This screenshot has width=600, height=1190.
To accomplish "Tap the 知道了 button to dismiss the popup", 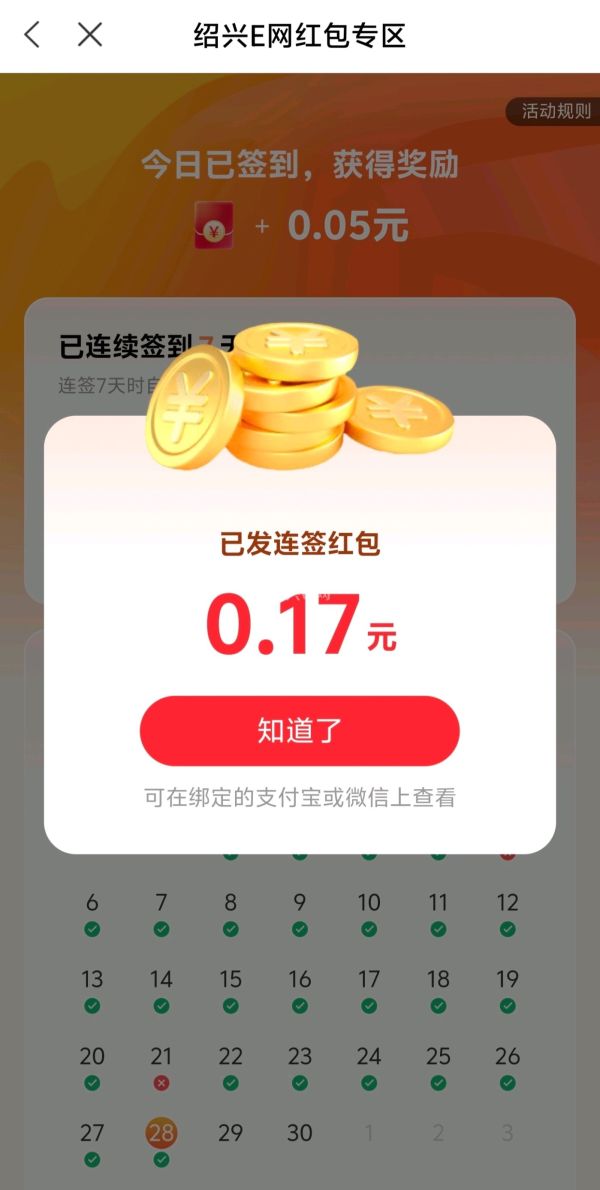I will [x=300, y=730].
